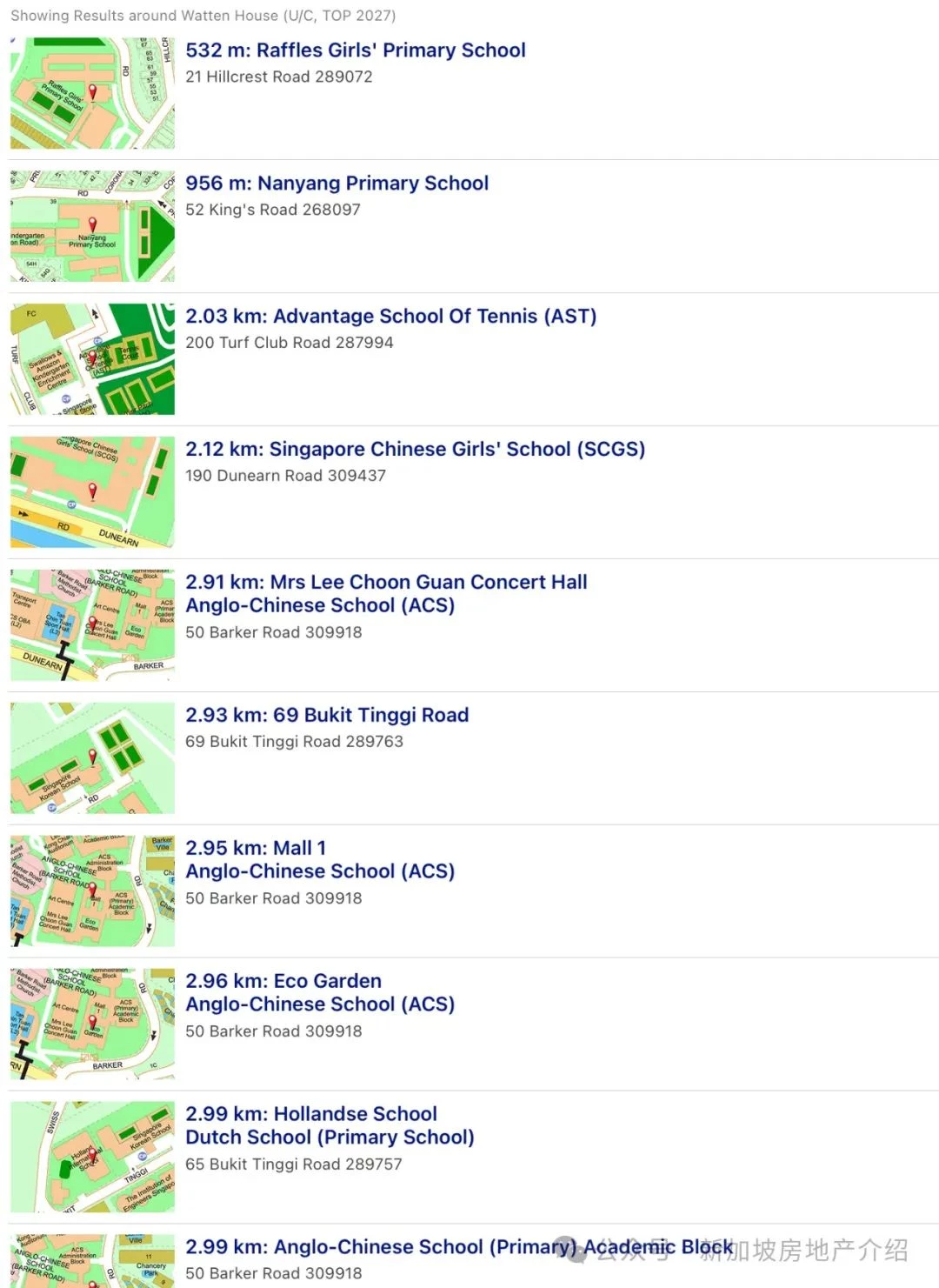Open Mall 1 Anglo-Chinese School result
The image size is (939, 1288).
(320, 859)
